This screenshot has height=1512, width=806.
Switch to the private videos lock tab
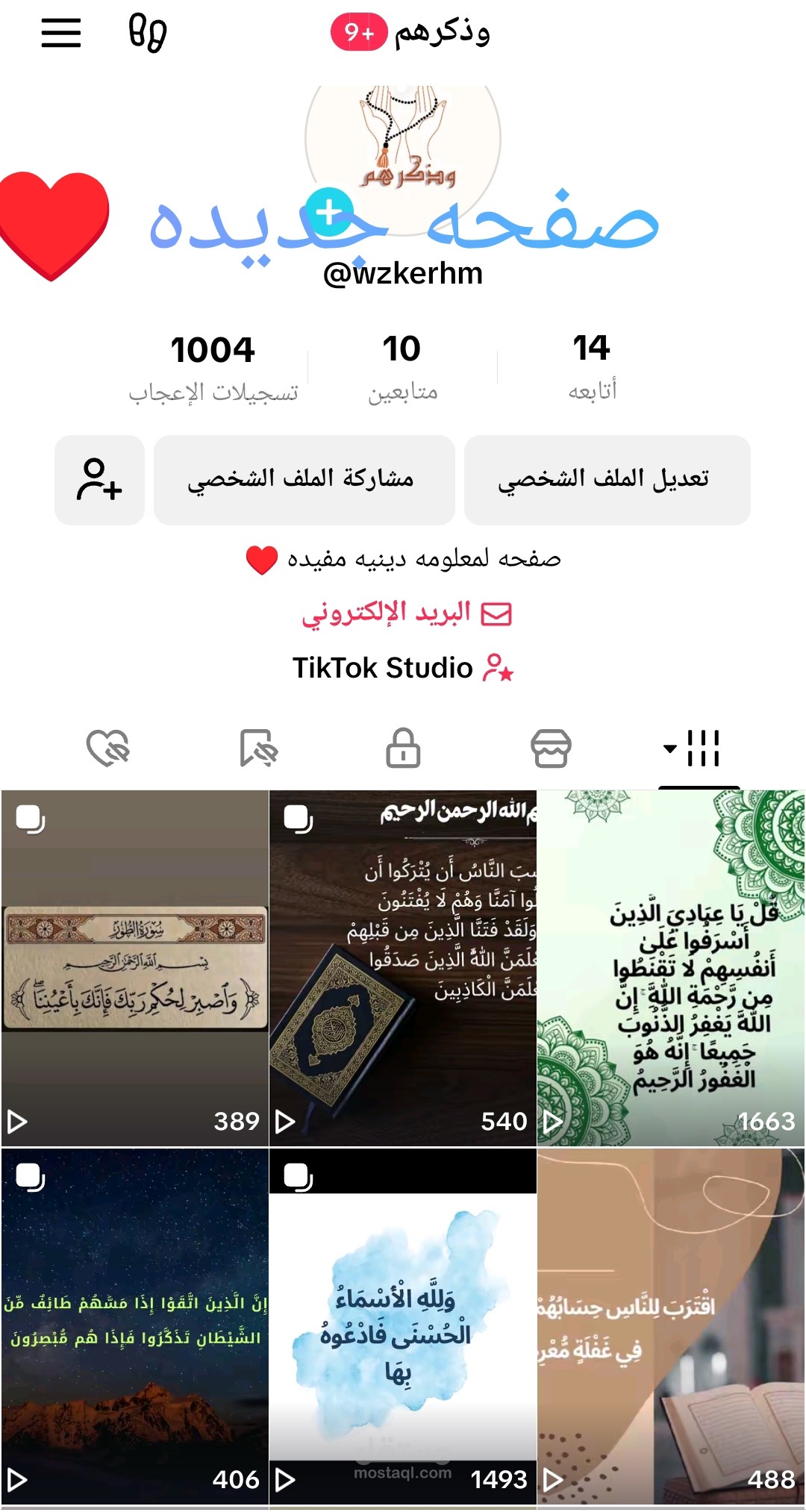pyautogui.click(x=403, y=748)
